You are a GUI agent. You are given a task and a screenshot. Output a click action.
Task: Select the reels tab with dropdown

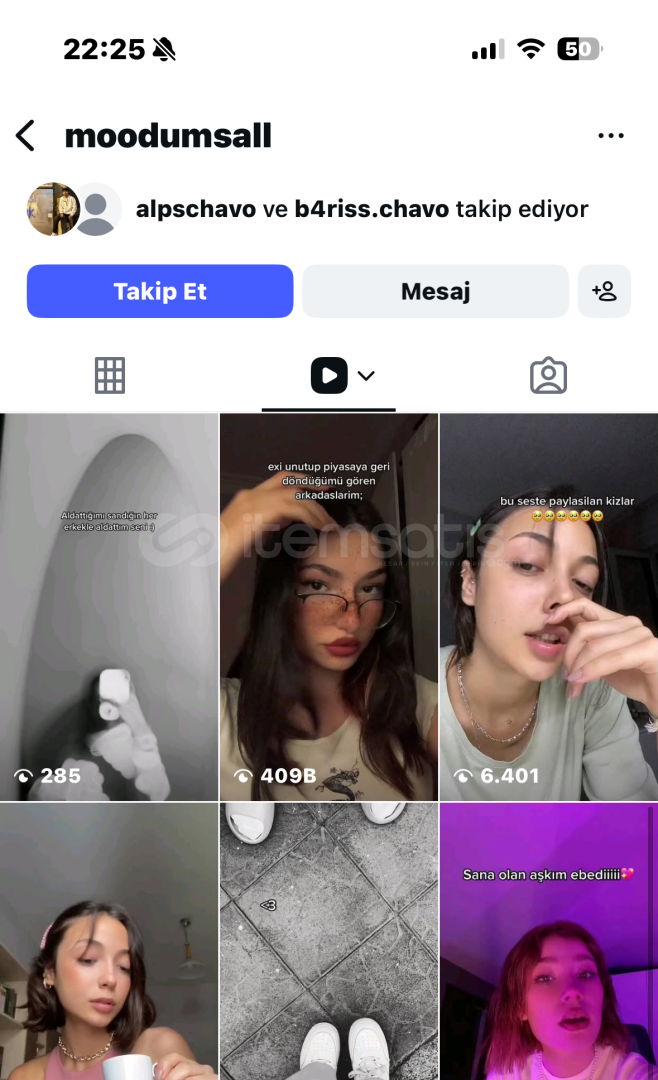(330, 376)
